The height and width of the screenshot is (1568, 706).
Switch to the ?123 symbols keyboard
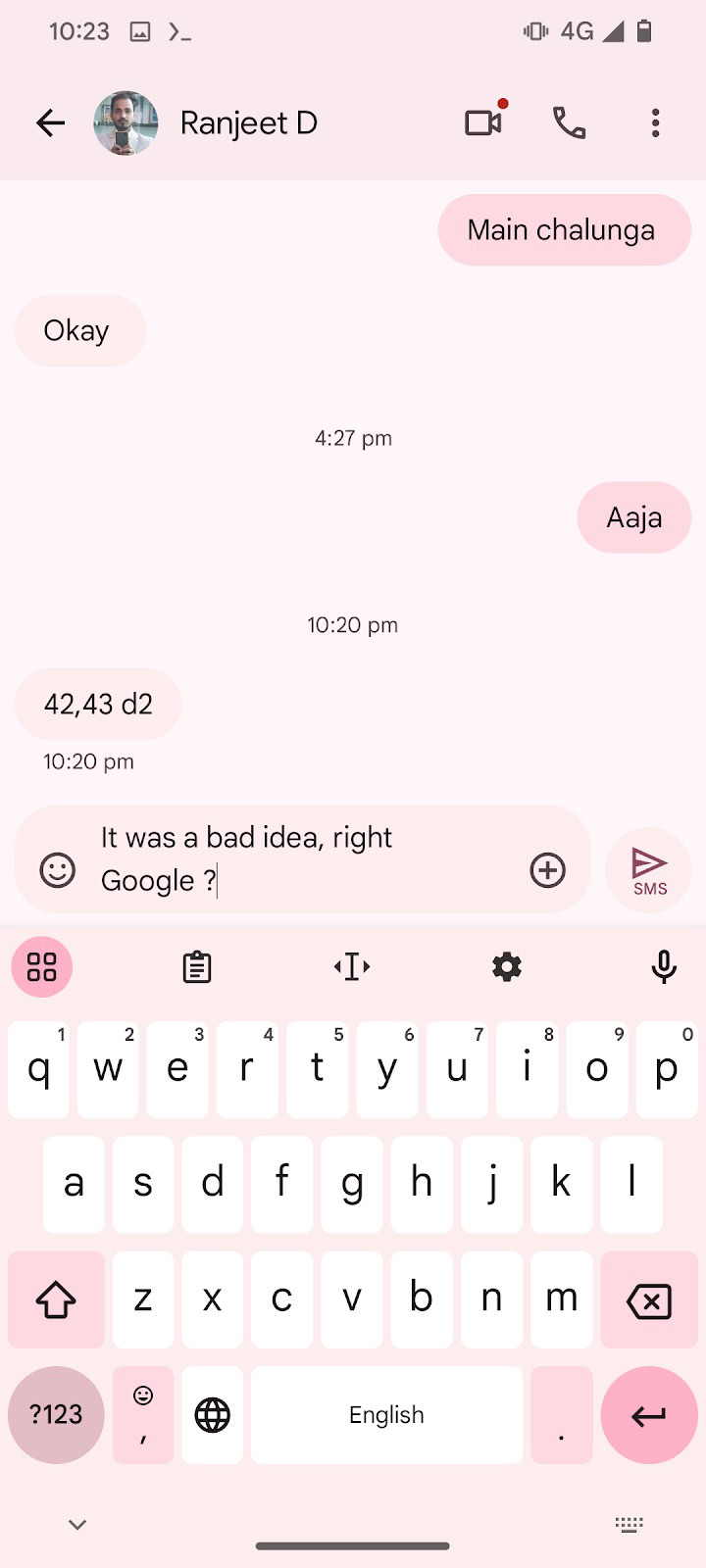point(56,1415)
